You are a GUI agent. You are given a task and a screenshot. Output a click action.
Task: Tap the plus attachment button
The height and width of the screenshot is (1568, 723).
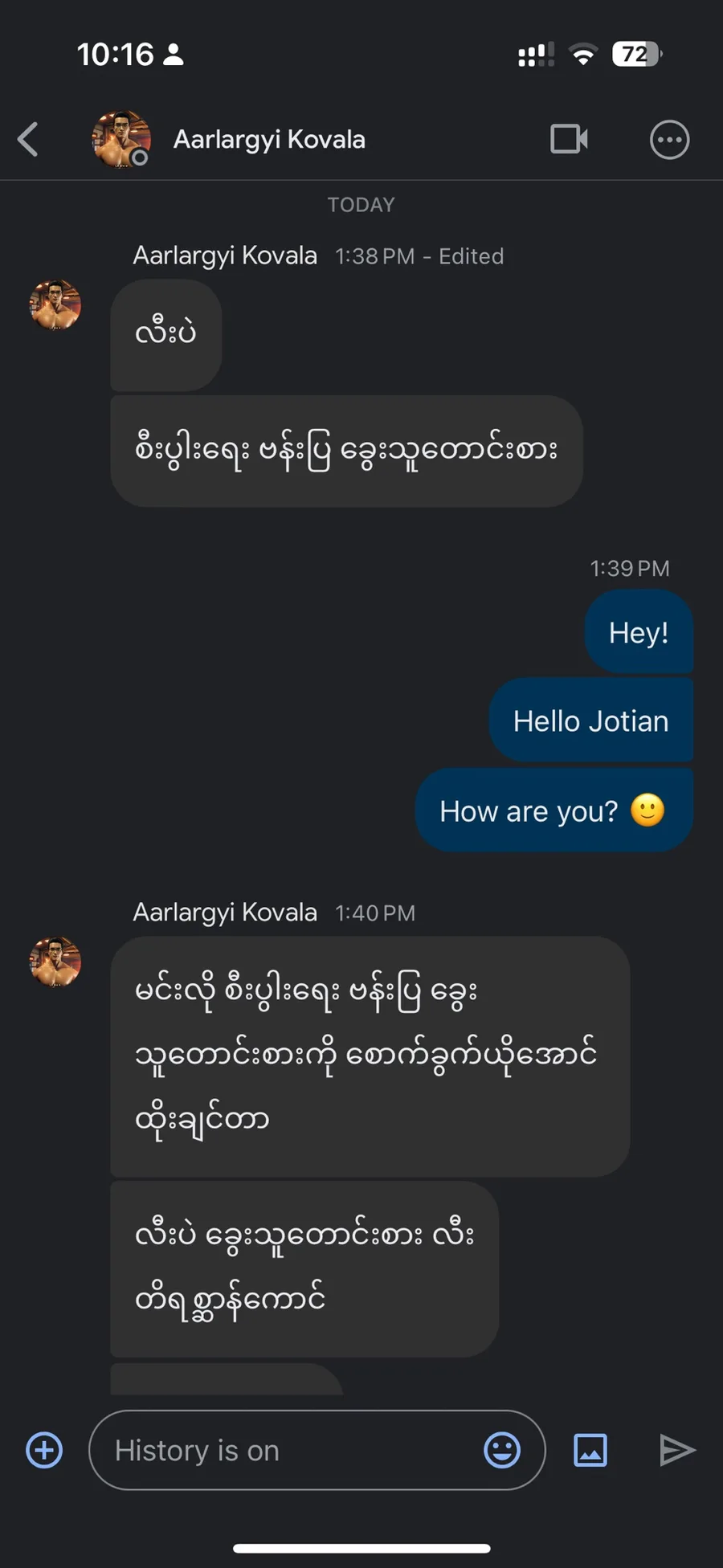click(x=44, y=1450)
